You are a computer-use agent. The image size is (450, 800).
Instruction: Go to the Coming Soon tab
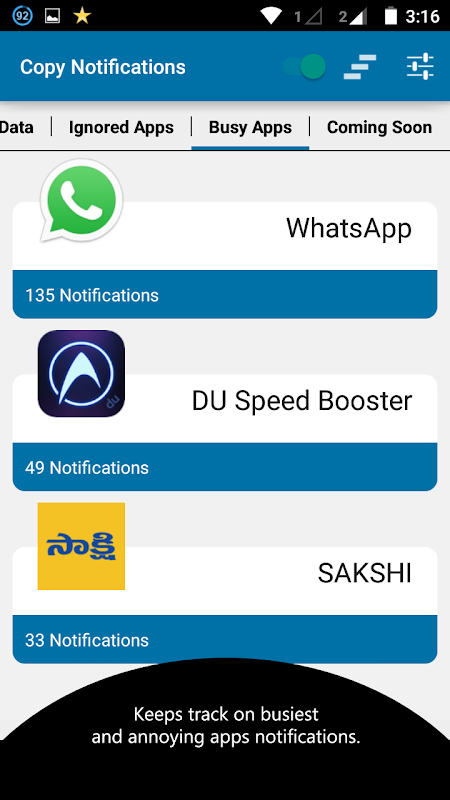(379, 127)
